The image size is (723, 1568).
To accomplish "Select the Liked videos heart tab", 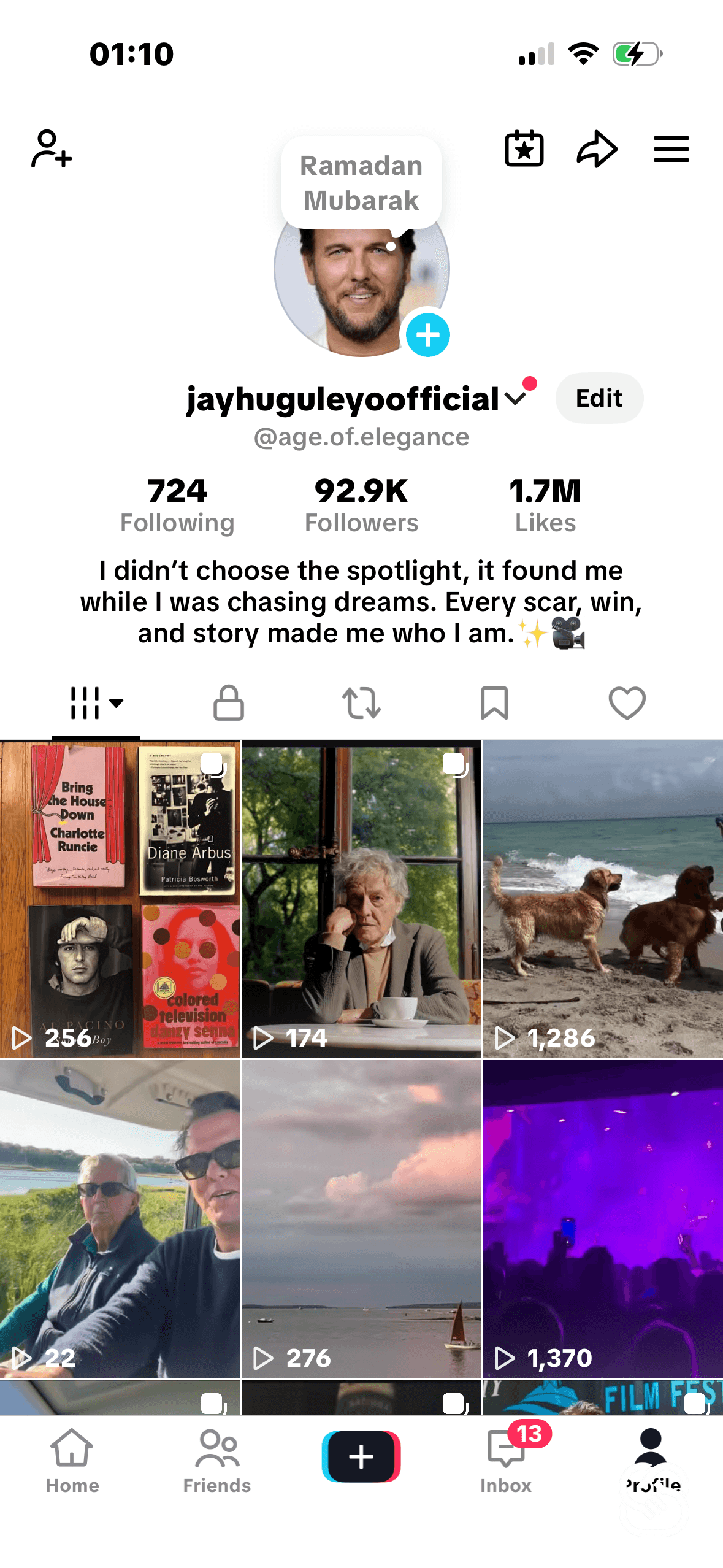I will pyautogui.click(x=627, y=703).
